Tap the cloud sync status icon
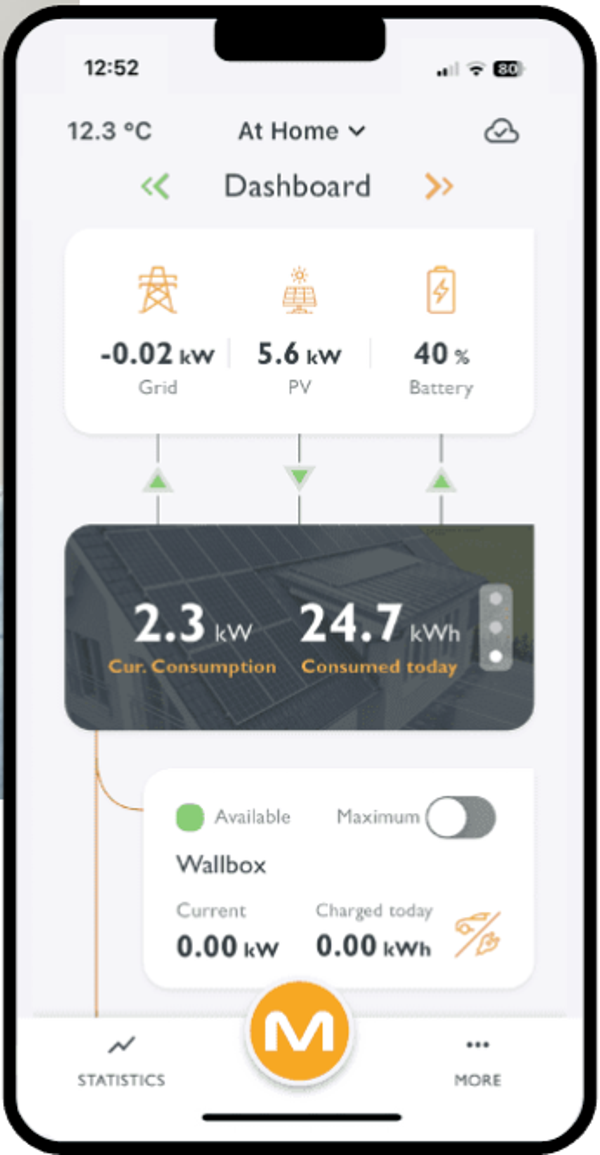Viewport: 600px width, 1155px height. point(501,131)
